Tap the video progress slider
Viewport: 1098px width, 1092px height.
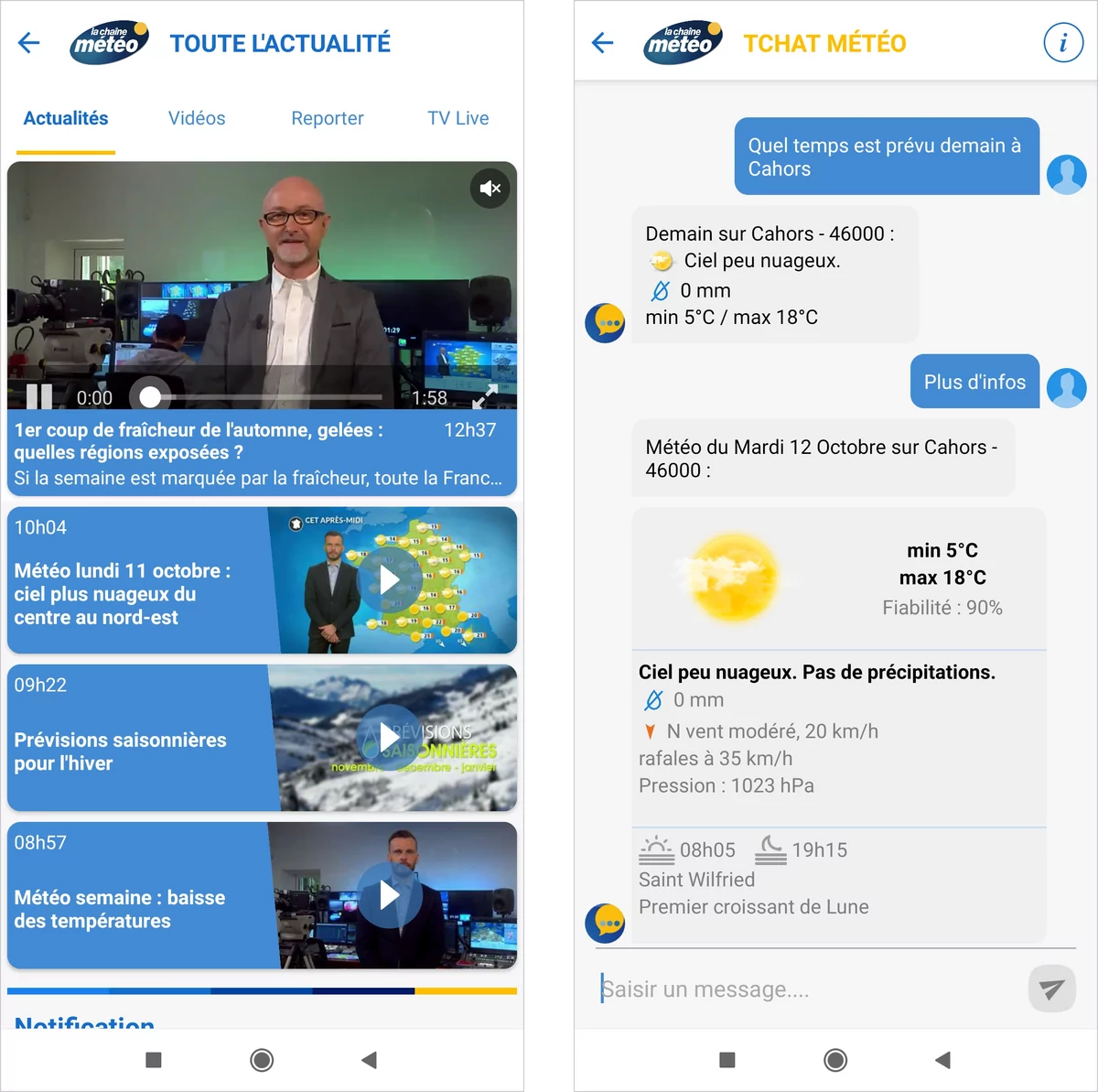tap(265, 397)
